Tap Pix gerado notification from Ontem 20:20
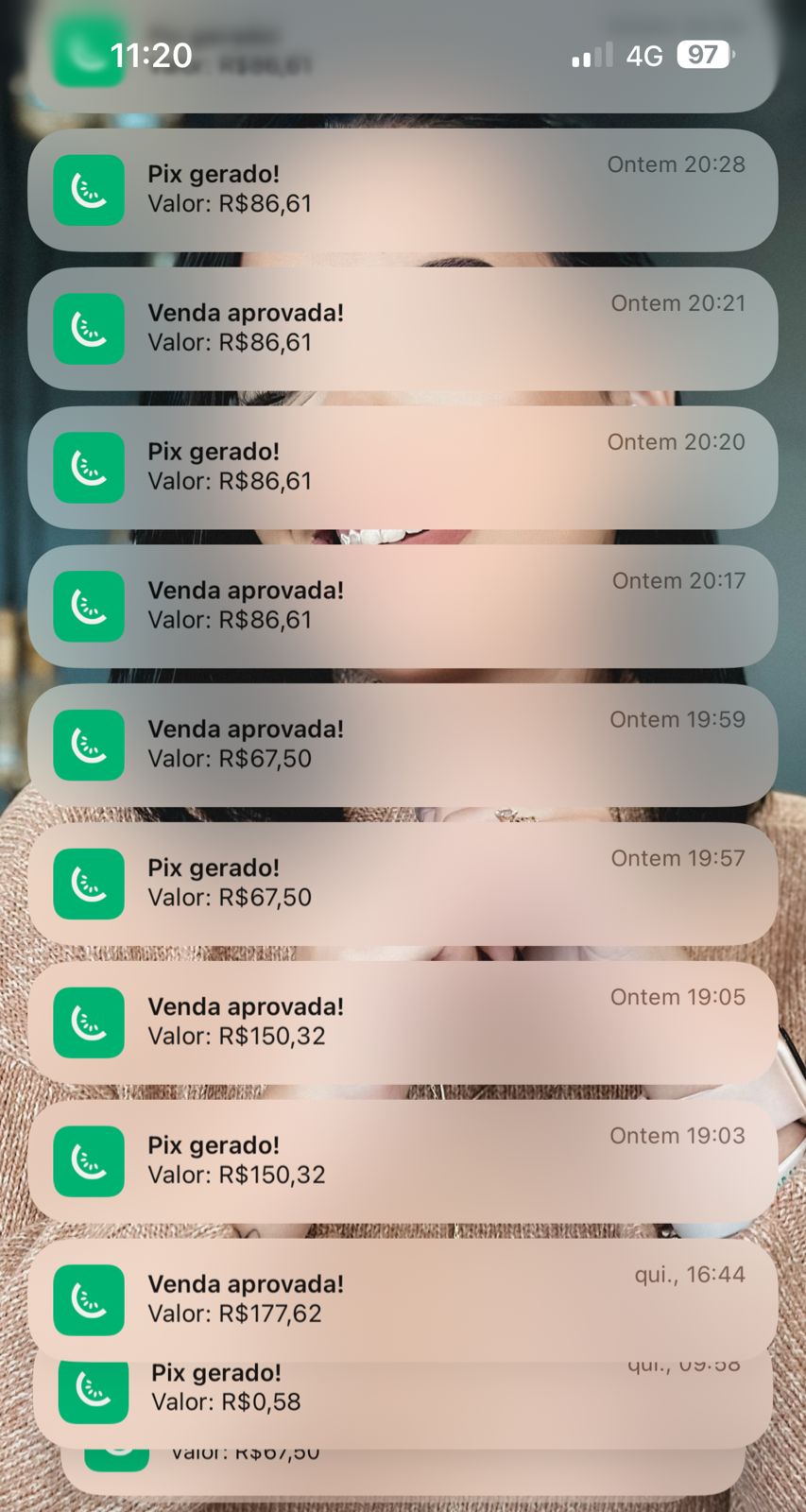806x1512 pixels. pyautogui.click(x=403, y=467)
